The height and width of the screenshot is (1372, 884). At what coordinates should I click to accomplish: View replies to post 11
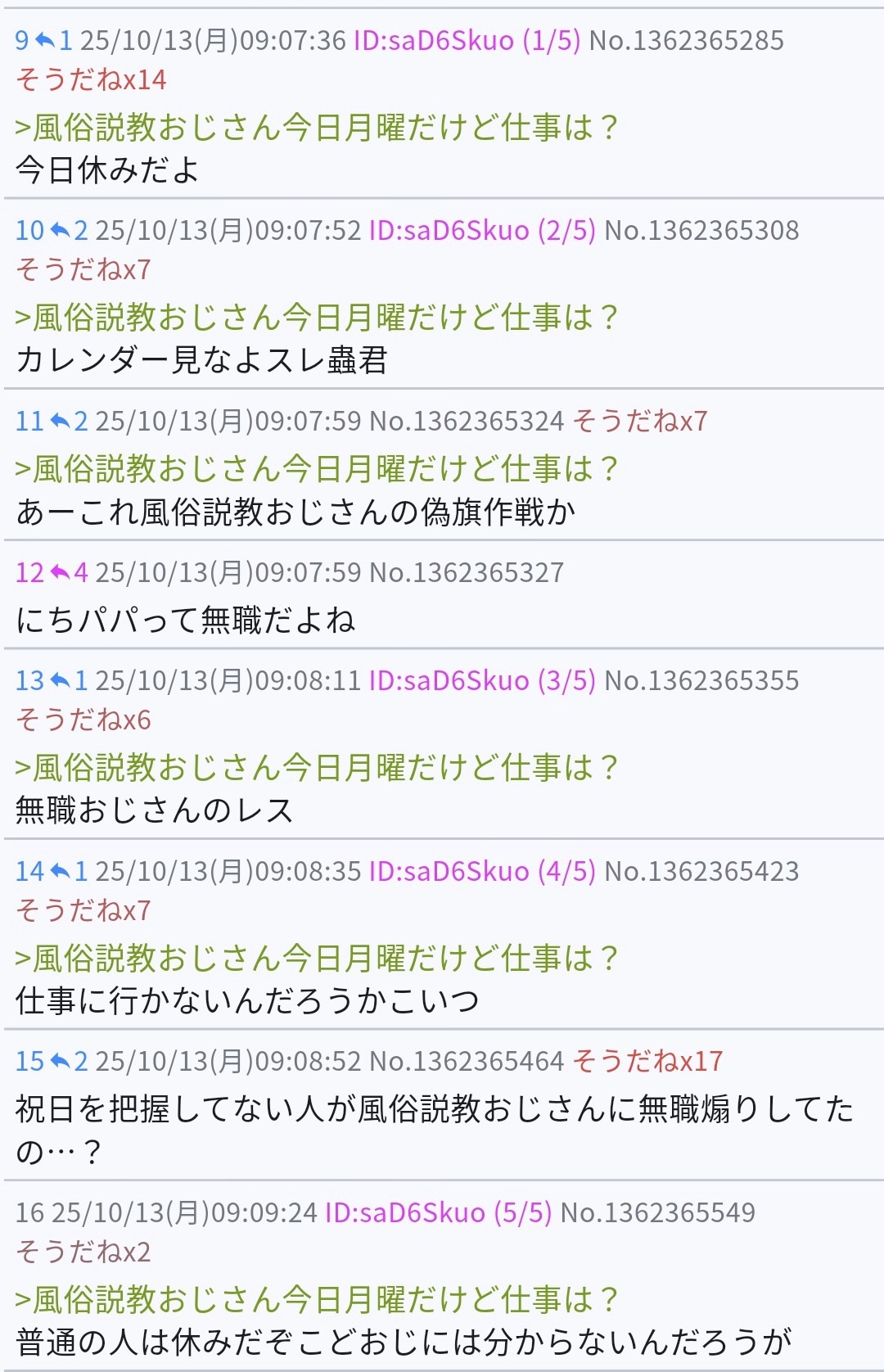[x=69, y=421]
